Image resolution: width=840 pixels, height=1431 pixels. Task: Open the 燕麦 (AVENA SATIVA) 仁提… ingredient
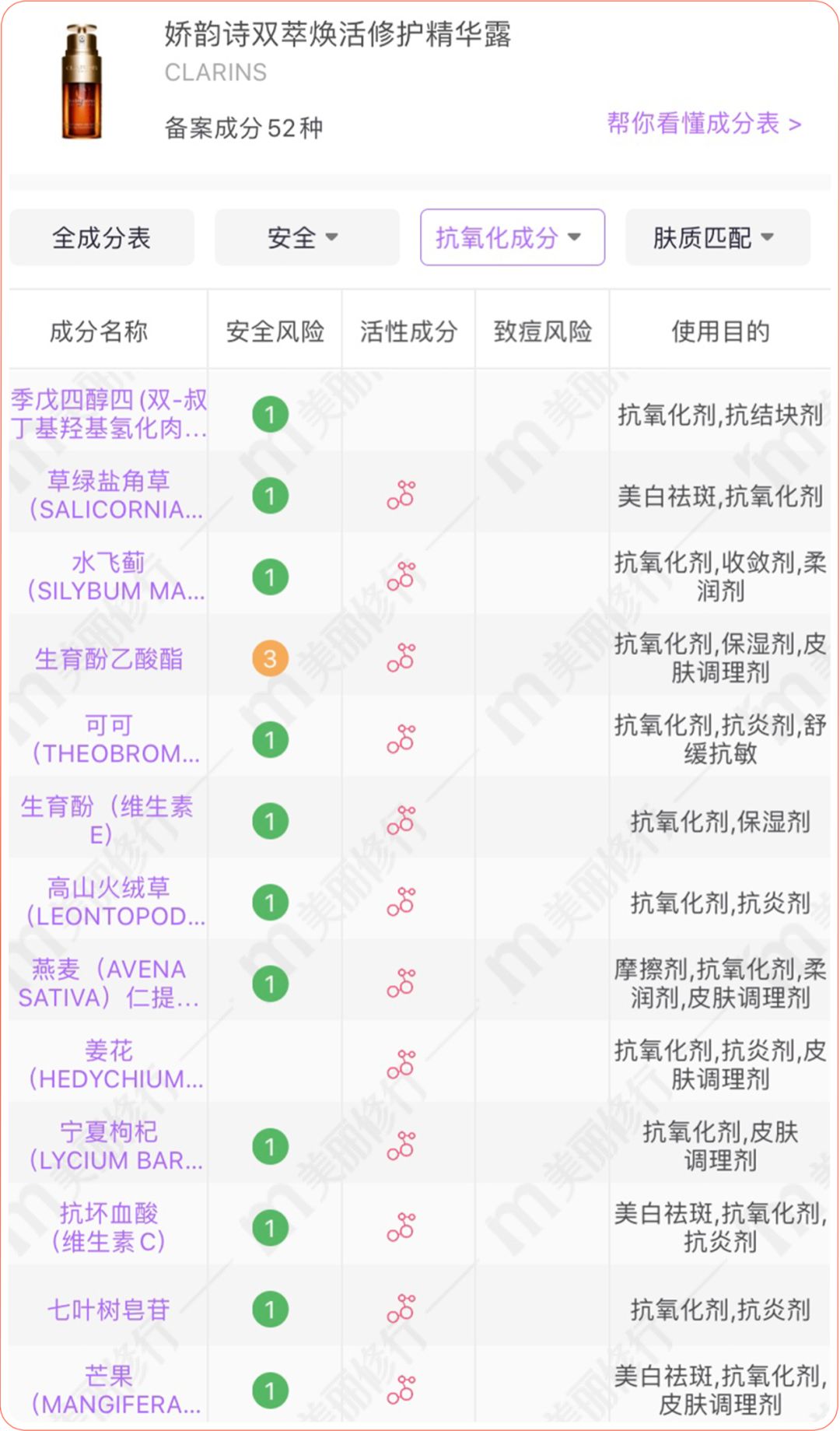(109, 984)
